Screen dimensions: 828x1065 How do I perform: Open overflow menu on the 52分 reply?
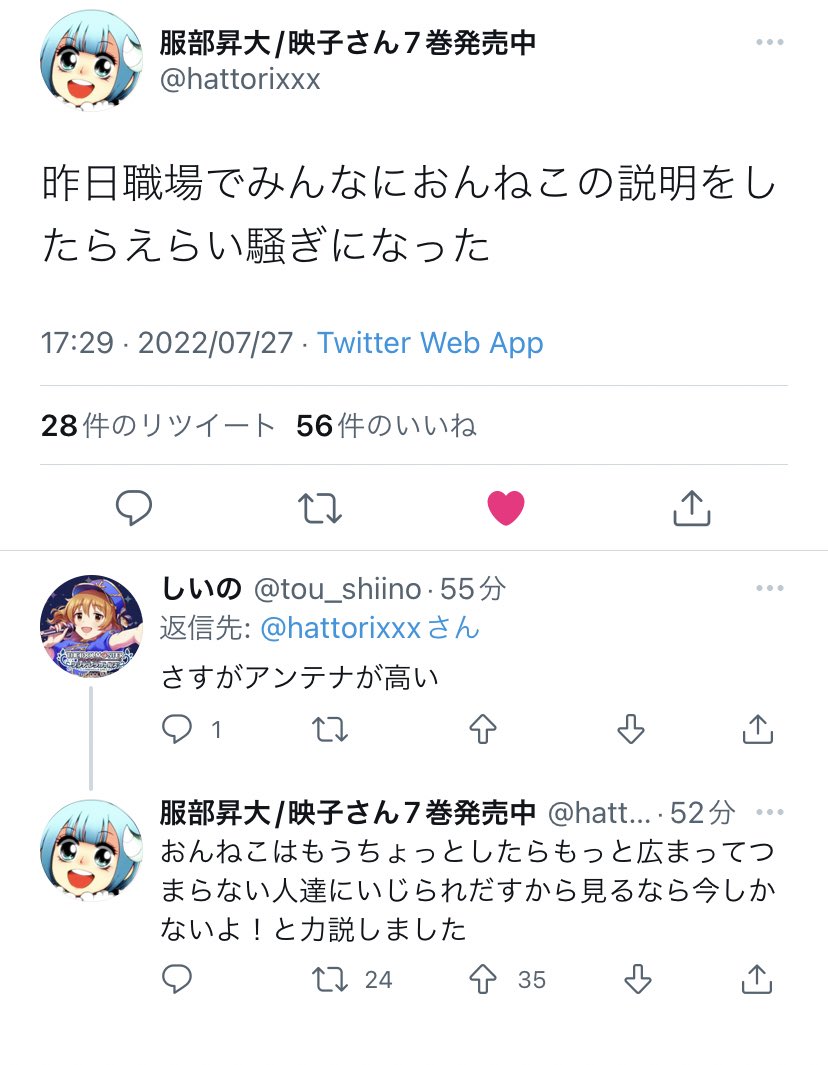[x=769, y=811]
